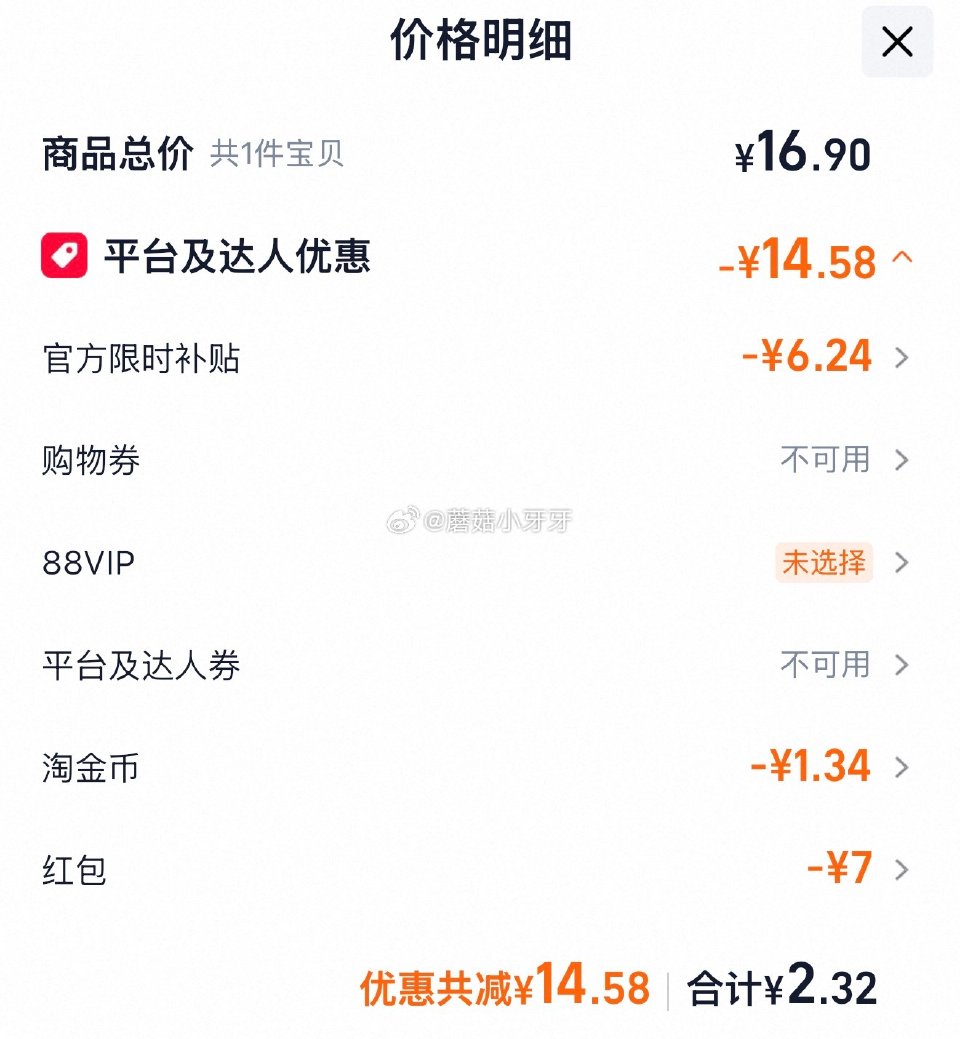The height and width of the screenshot is (1039, 960).
Task: Open the 官方限时补贴 detail arrow
Action: [903, 357]
